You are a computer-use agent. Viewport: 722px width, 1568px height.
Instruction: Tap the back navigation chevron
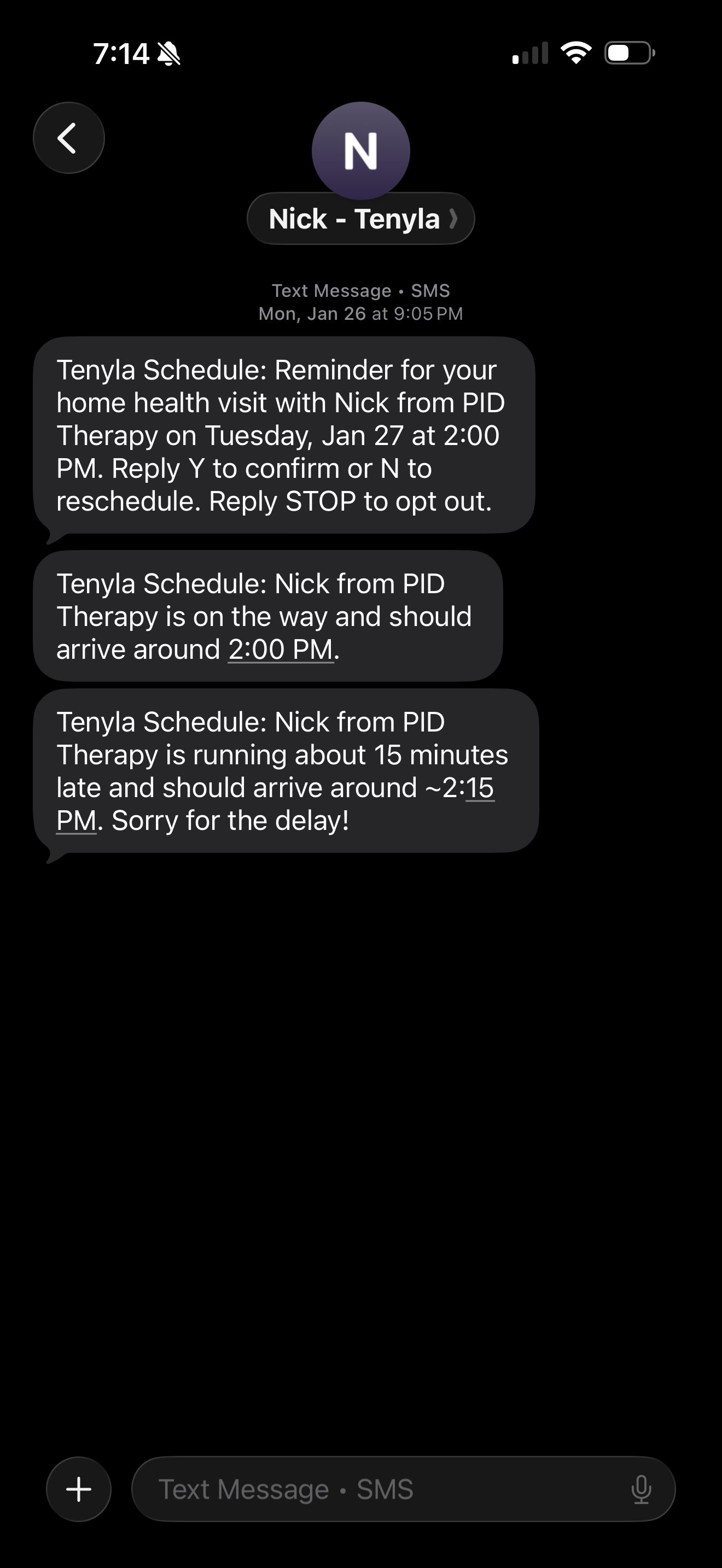pos(68,137)
